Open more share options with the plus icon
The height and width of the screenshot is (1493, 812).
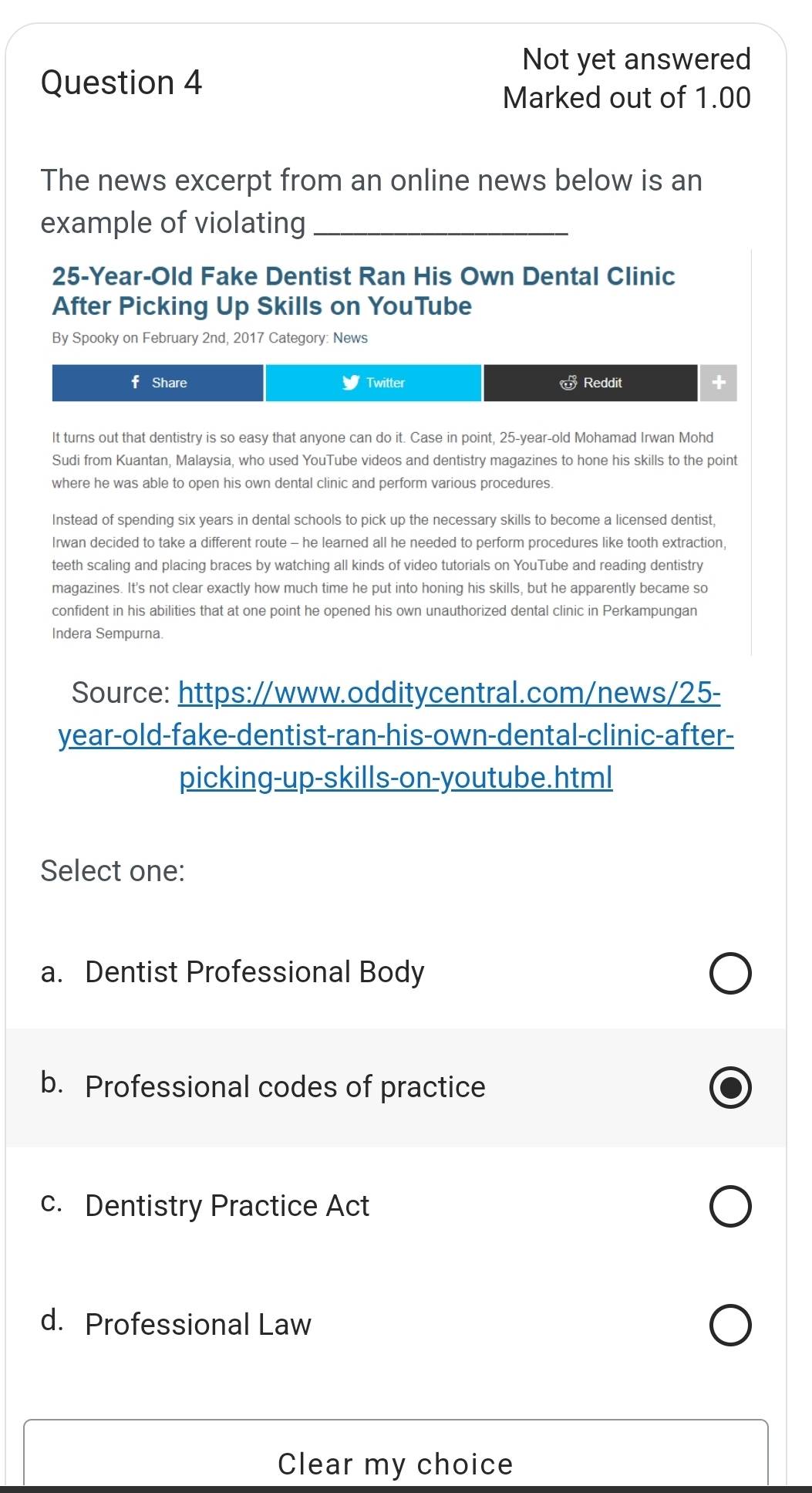(719, 383)
